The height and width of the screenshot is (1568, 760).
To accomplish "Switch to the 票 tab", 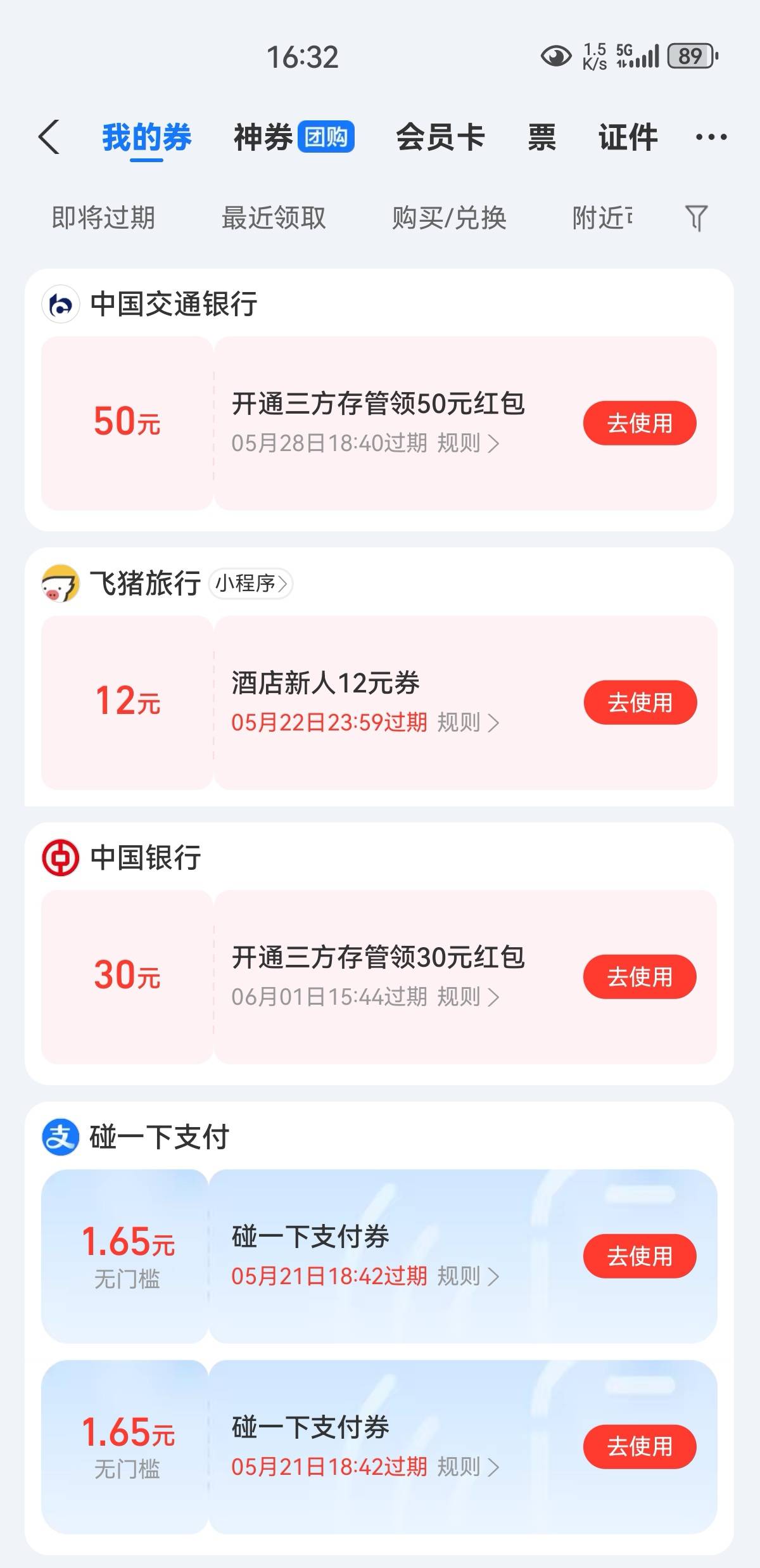I will pyautogui.click(x=541, y=137).
